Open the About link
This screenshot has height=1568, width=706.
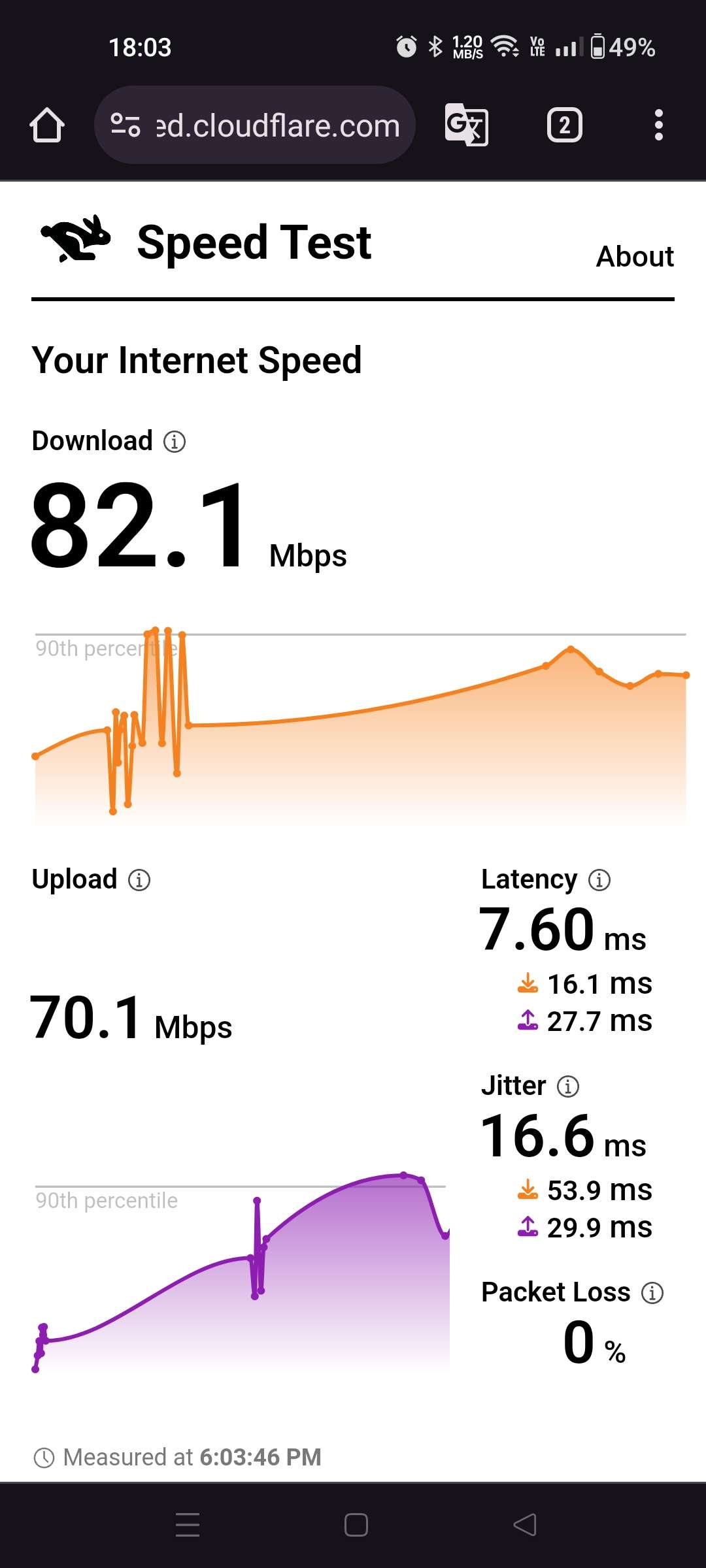coord(634,257)
